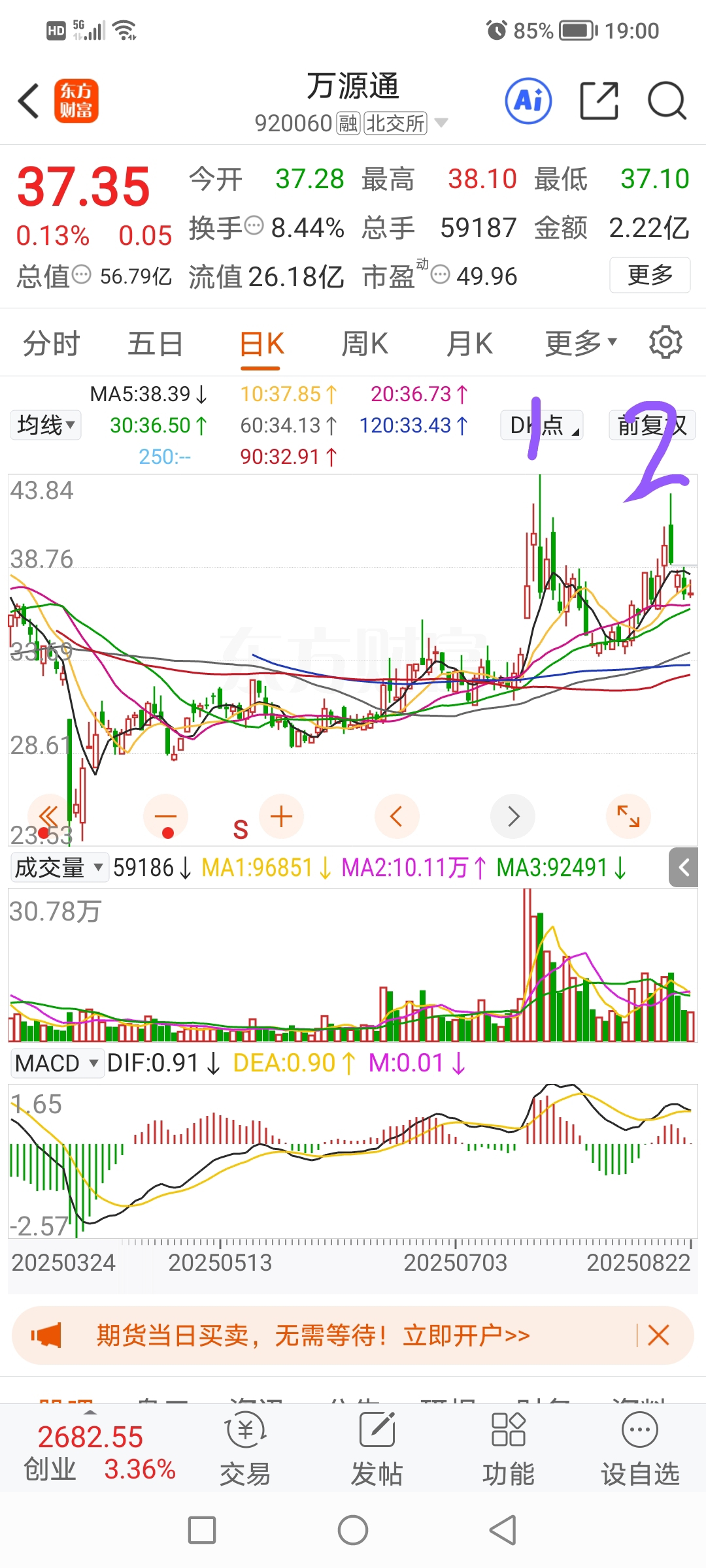
Task: Open the 成交量 indicator dropdown
Action: (x=59, y=868)
